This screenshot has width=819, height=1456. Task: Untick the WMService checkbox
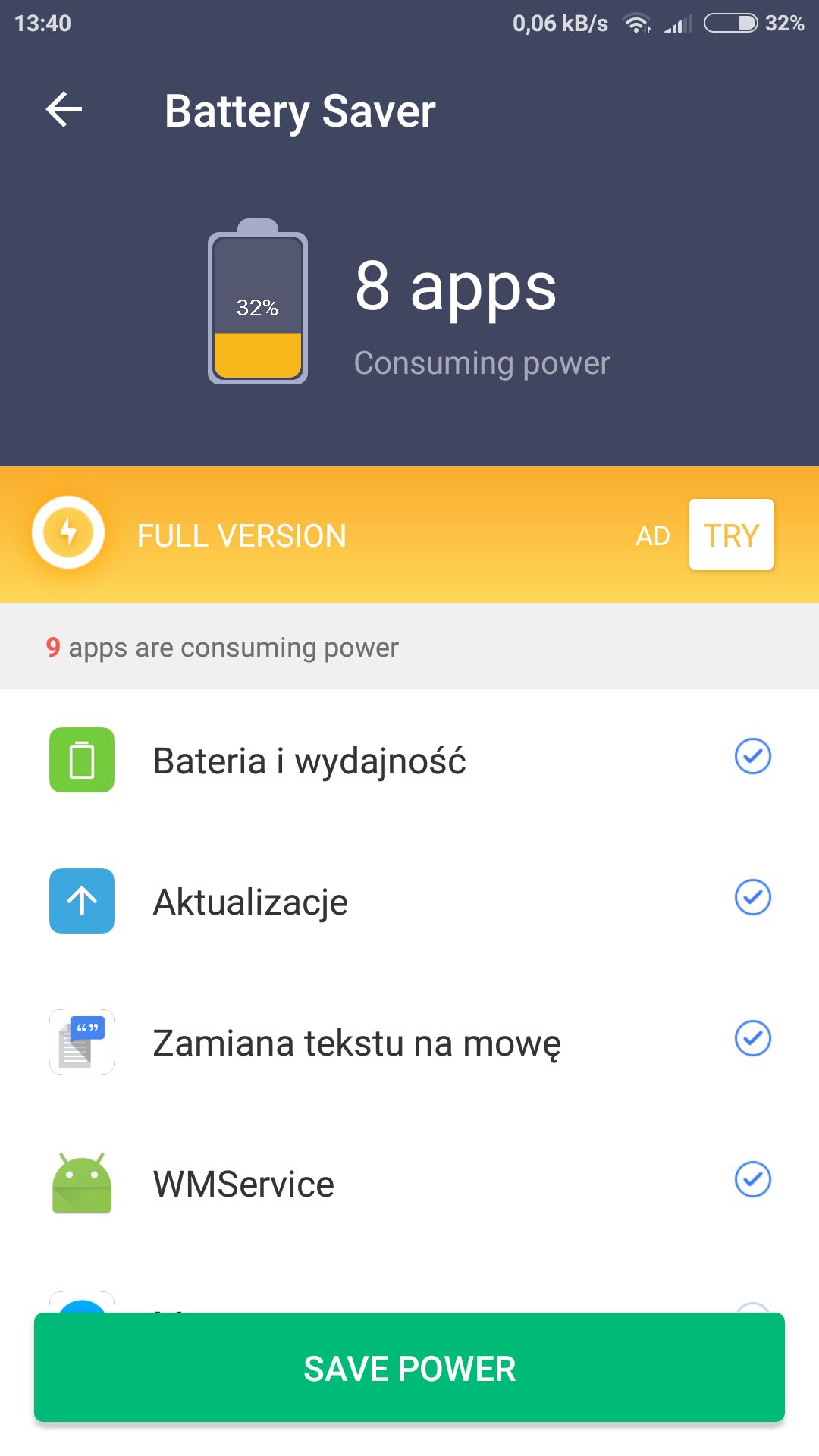[x=753, y=1179]
